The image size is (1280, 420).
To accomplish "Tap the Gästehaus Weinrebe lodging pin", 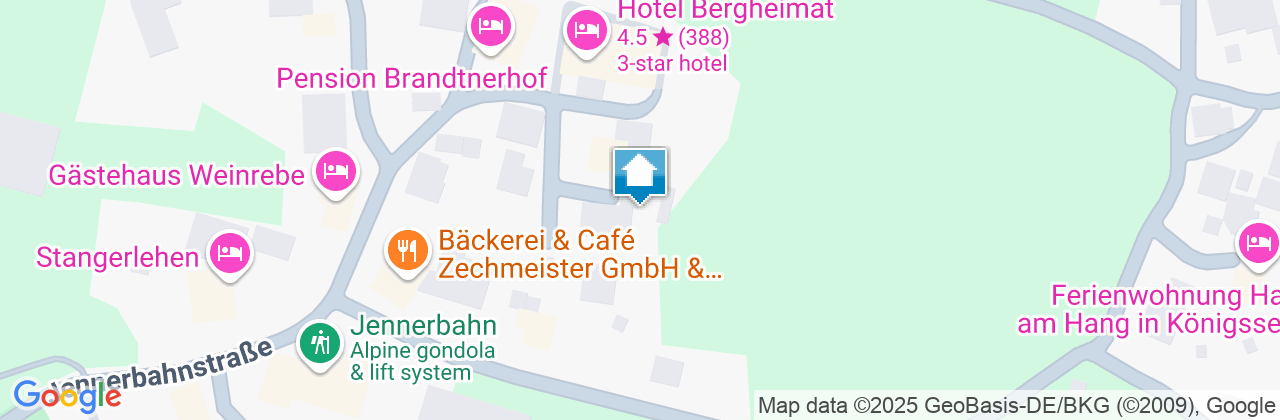I will [335, 172].
